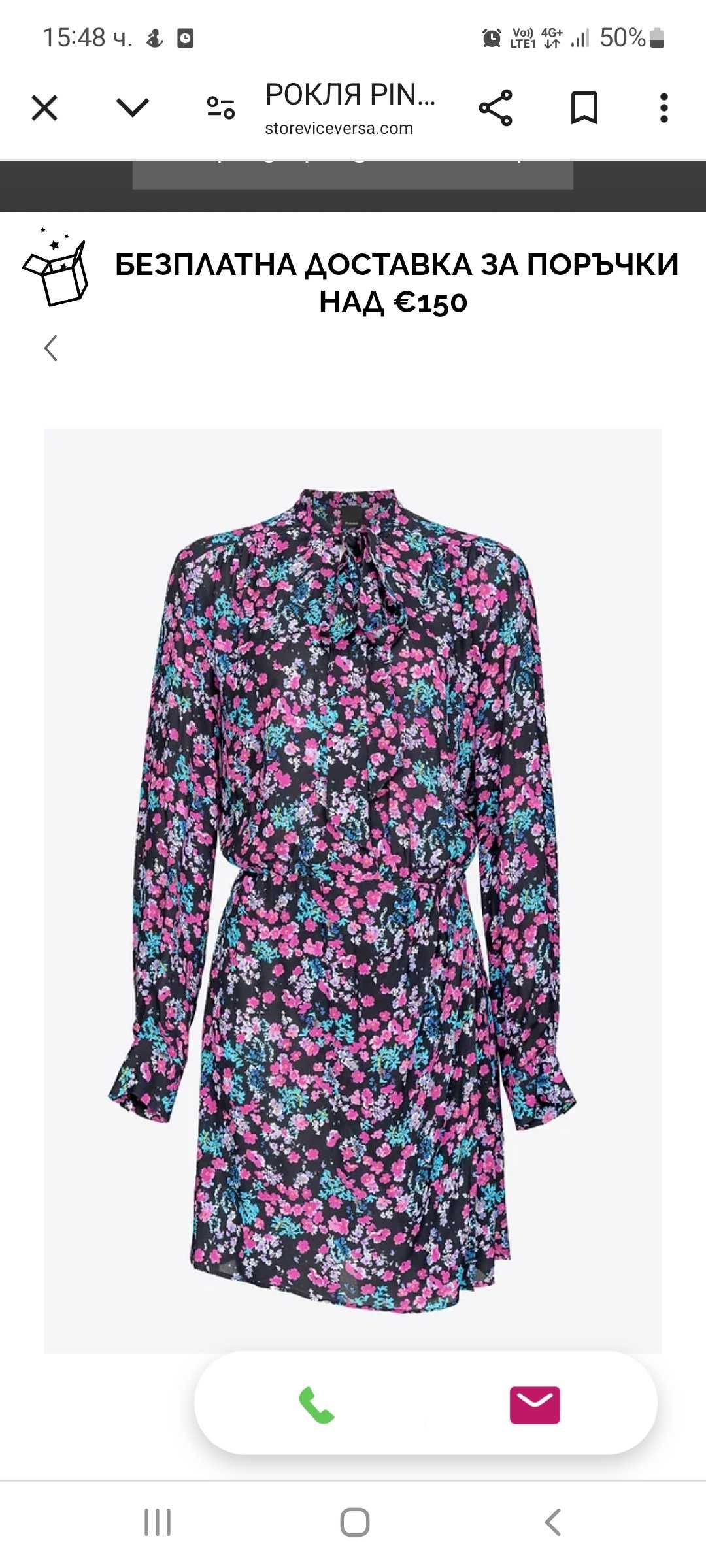Open the floral dress product image

[x=353, y=889]
